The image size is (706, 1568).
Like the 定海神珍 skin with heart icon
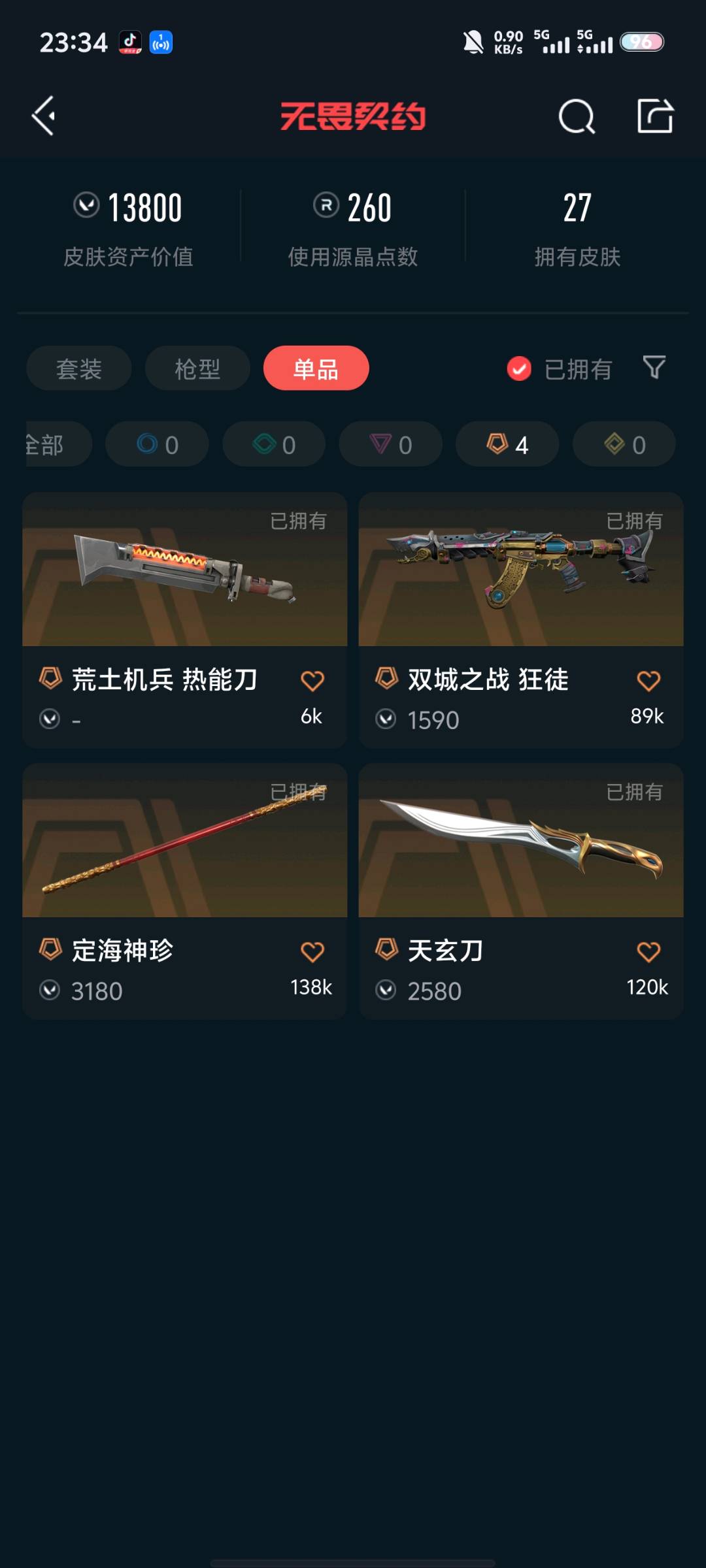click(312, 952)
